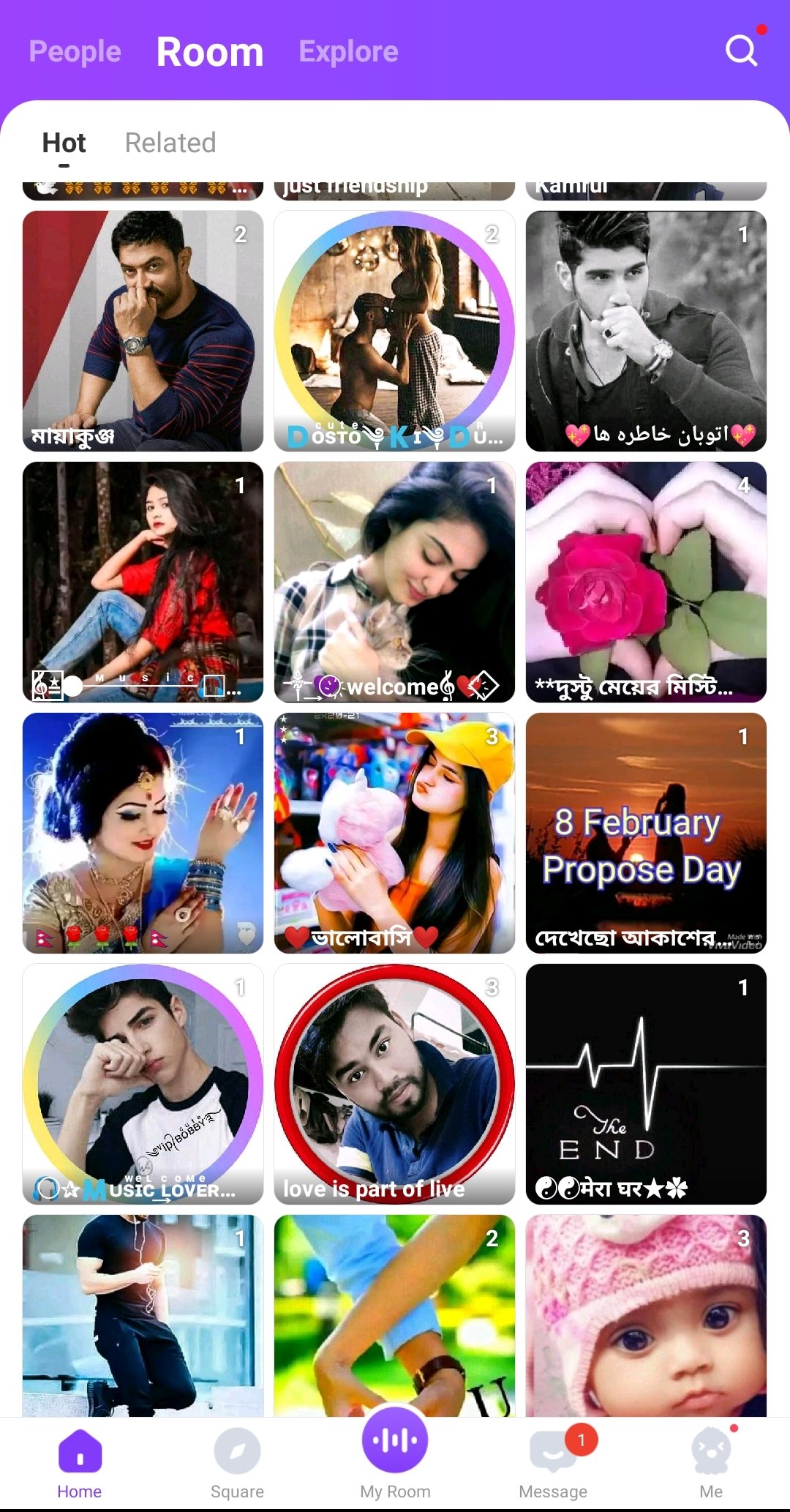Open the '8 February Propose Day' room
This screenshot has width=790, height=1512.
646,833
